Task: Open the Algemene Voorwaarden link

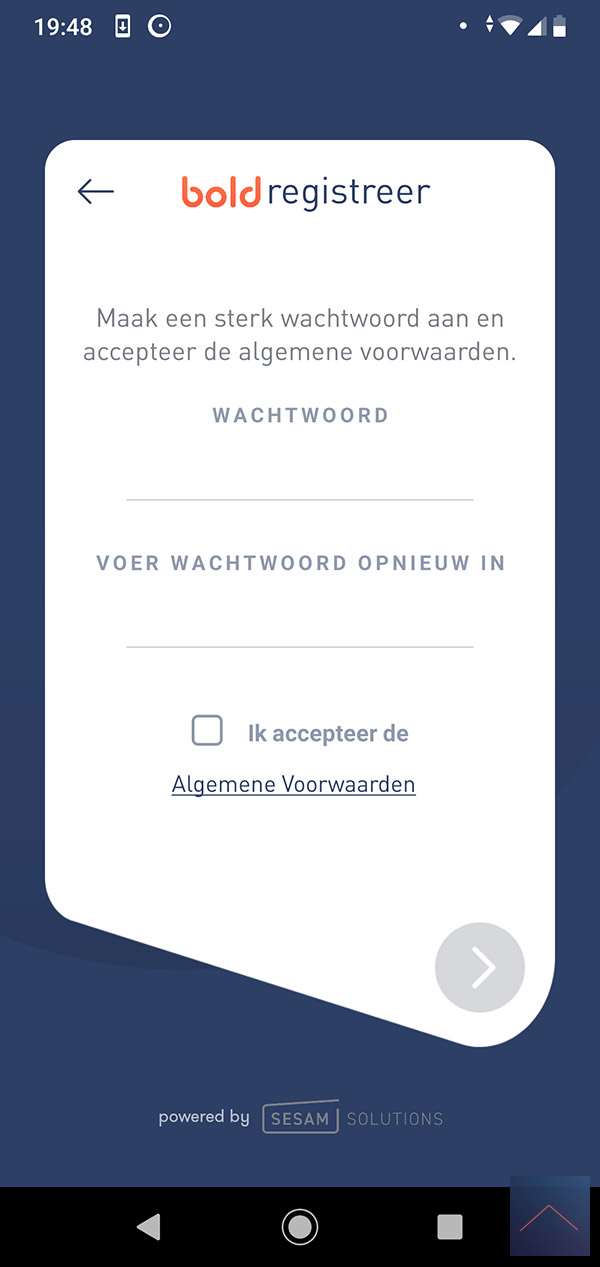Action: pyautogui.click(x=293, y=784)
